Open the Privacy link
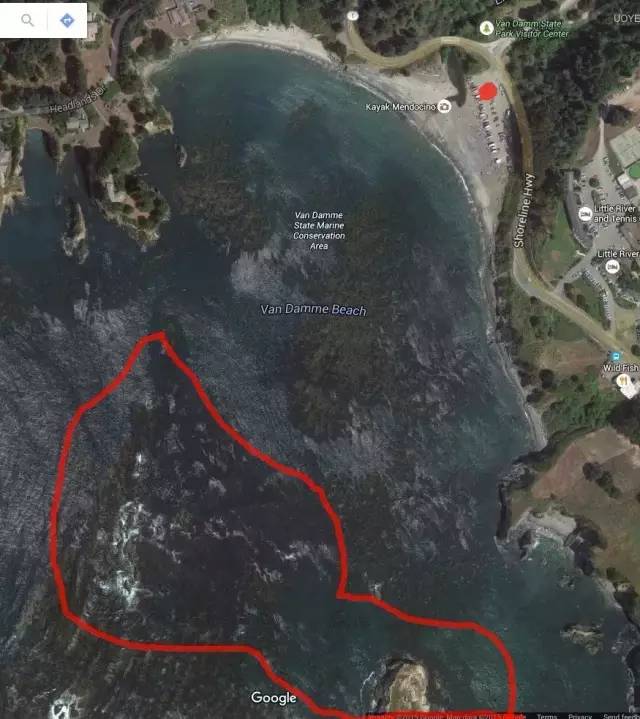This screenshot has height=719, width=640. (580, 716)
